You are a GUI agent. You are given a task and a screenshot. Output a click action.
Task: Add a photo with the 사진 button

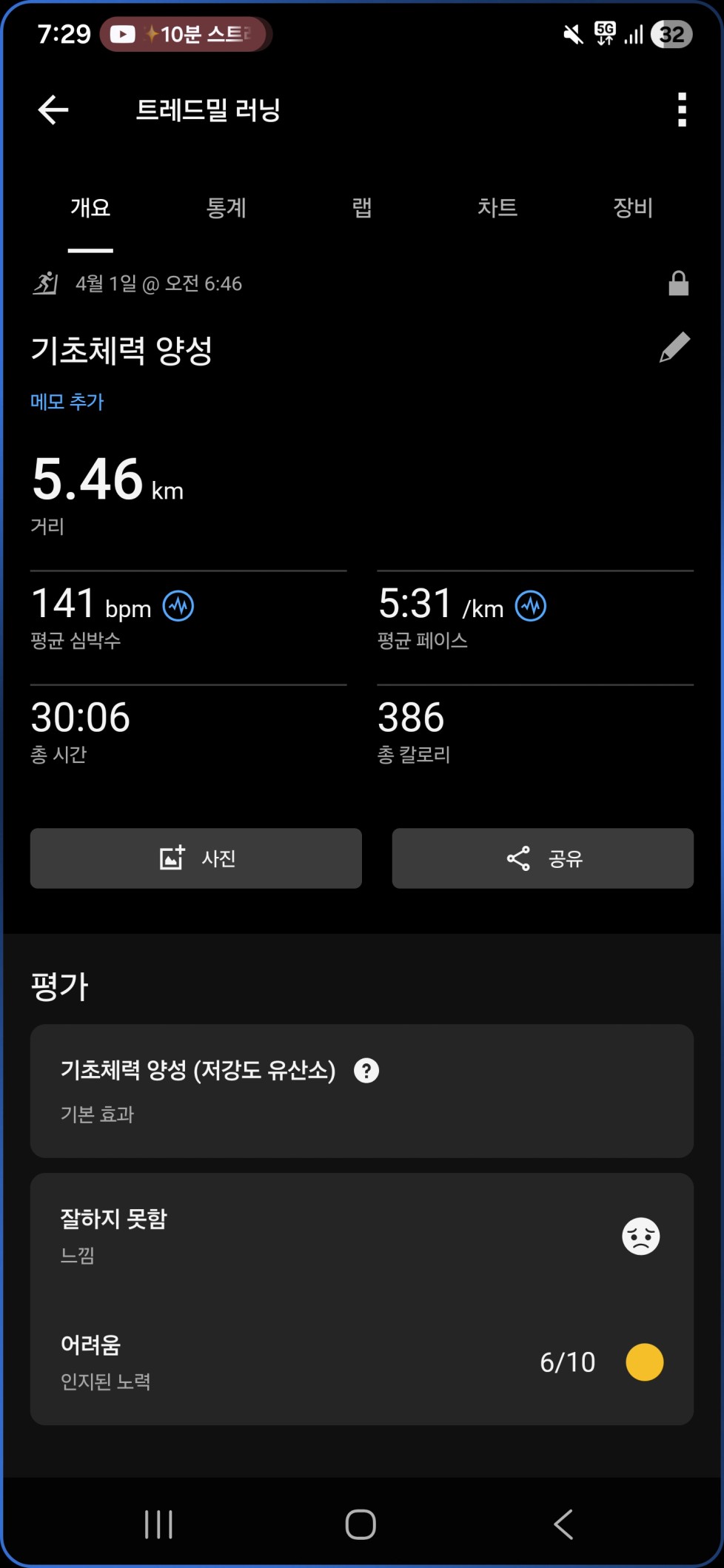[196, 858]
